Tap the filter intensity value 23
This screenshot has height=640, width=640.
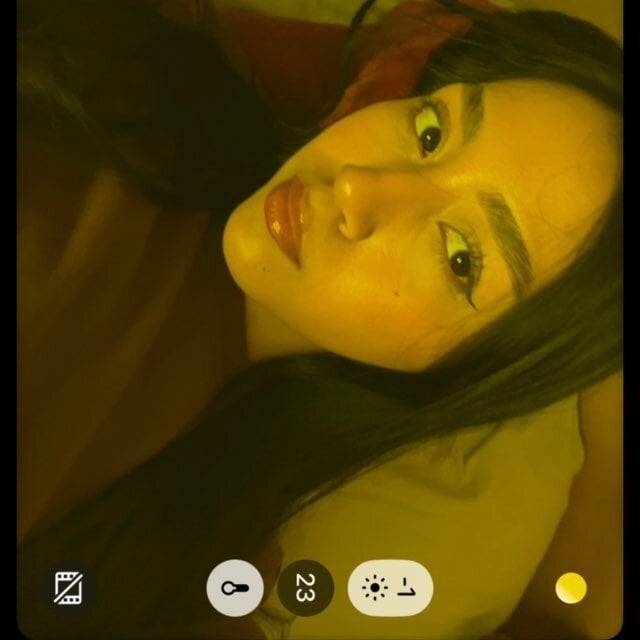pyautogui.click(x=305, y=588)
